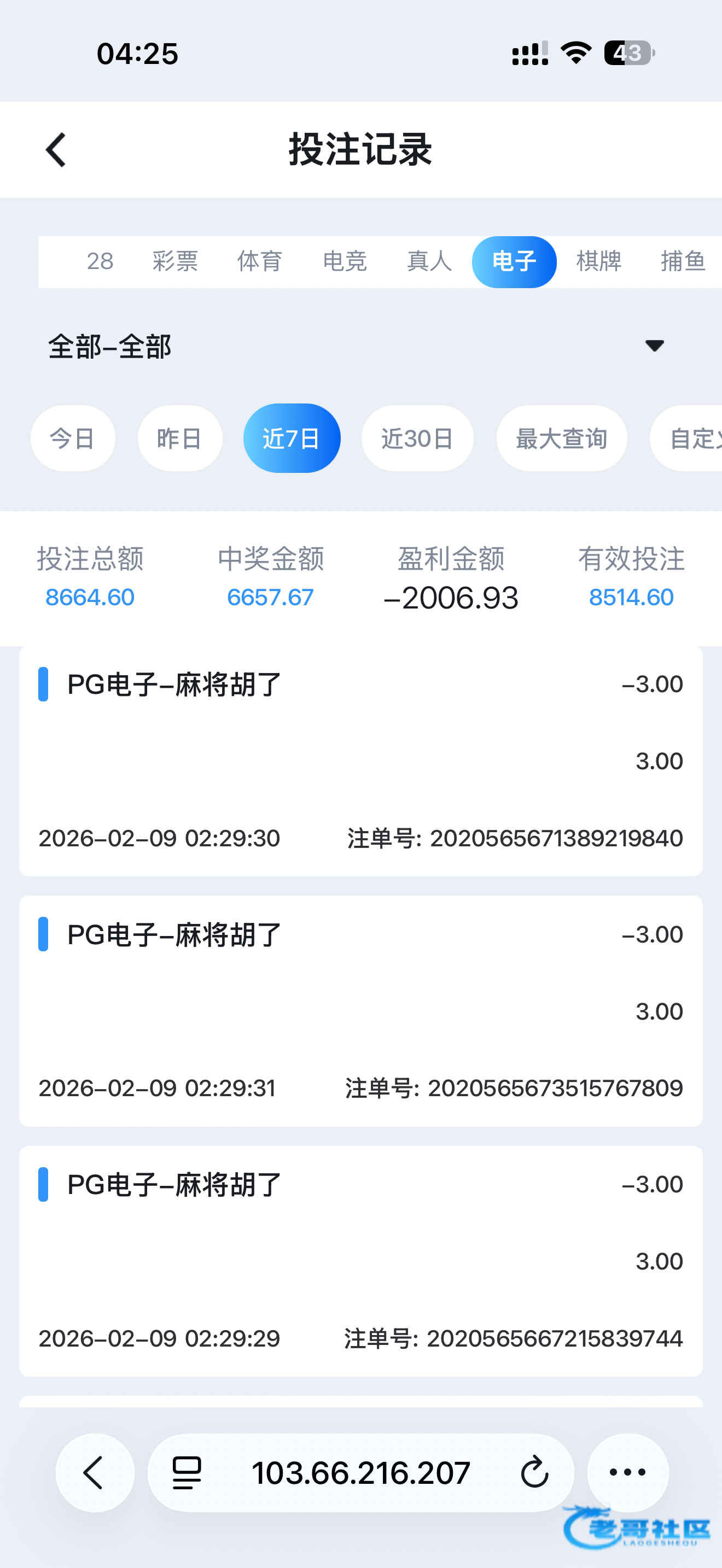Open the 麻将胡了 record from 02:29:31
Image resolution: width=722 pixels, height=1568 pixels.
tap(360, 1010)
